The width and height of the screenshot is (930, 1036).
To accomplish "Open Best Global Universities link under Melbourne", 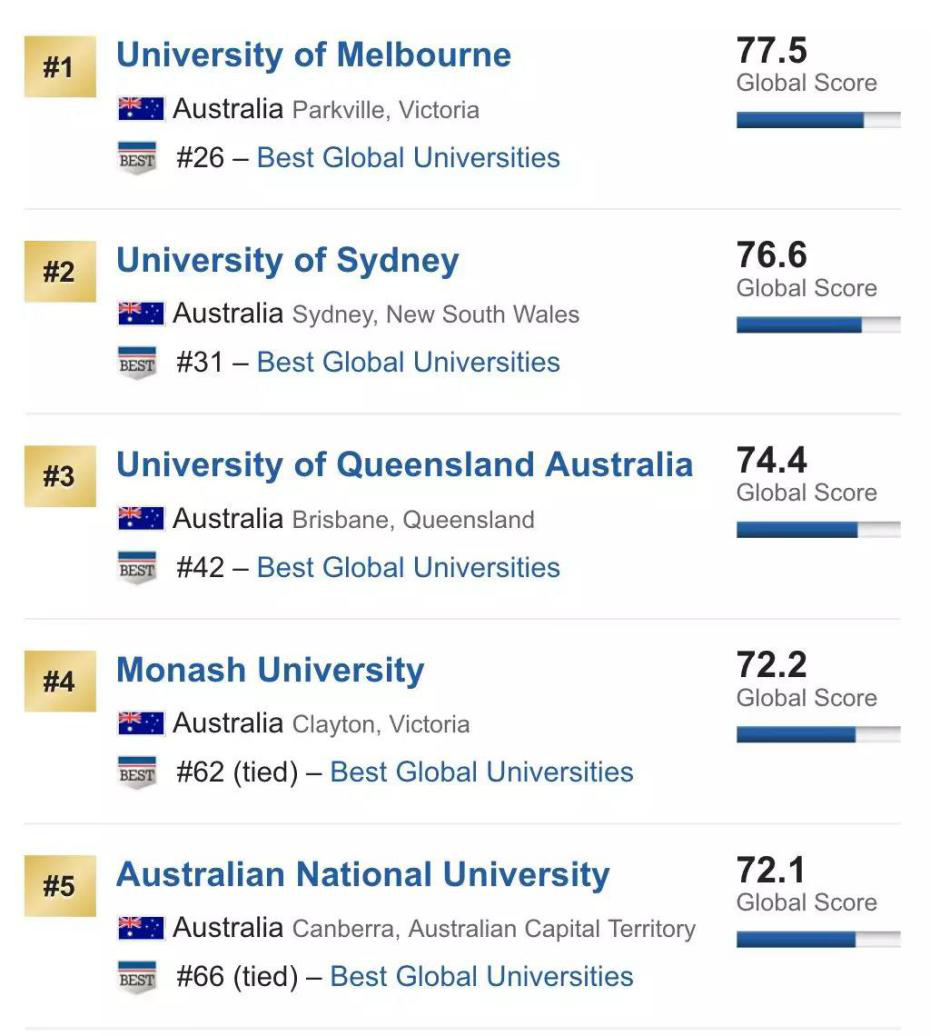I will coord(408,158).
